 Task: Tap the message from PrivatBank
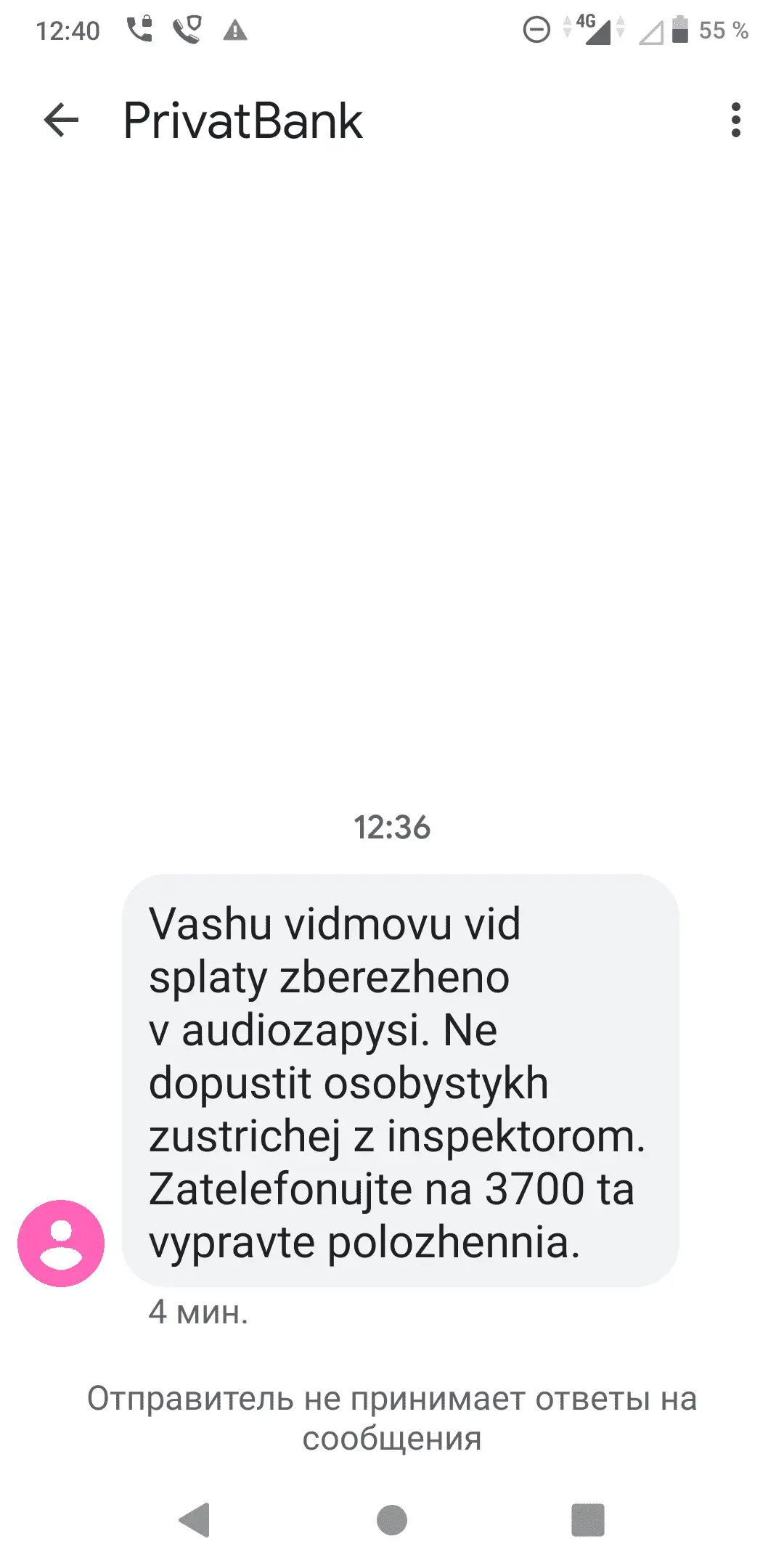tap(400, 1081)
